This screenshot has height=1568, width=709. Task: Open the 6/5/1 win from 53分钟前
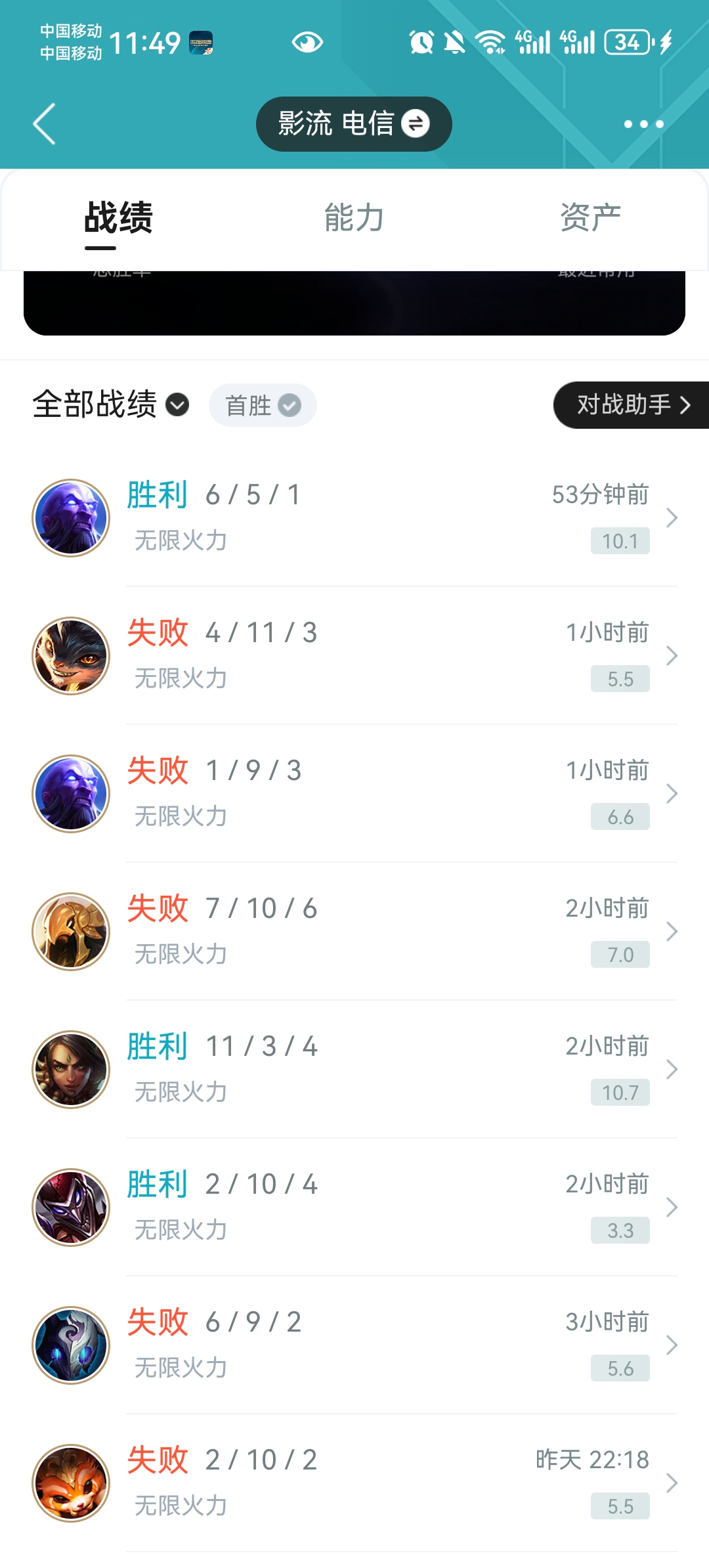(x=354, y=517)
